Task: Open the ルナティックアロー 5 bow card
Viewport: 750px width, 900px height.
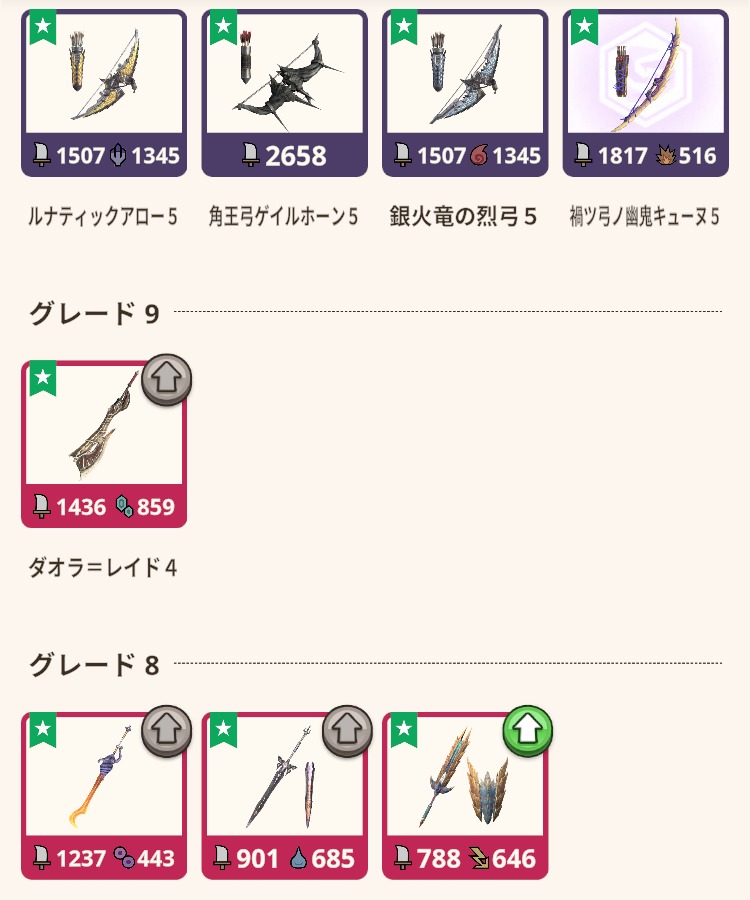Action: tap(103, 93)
